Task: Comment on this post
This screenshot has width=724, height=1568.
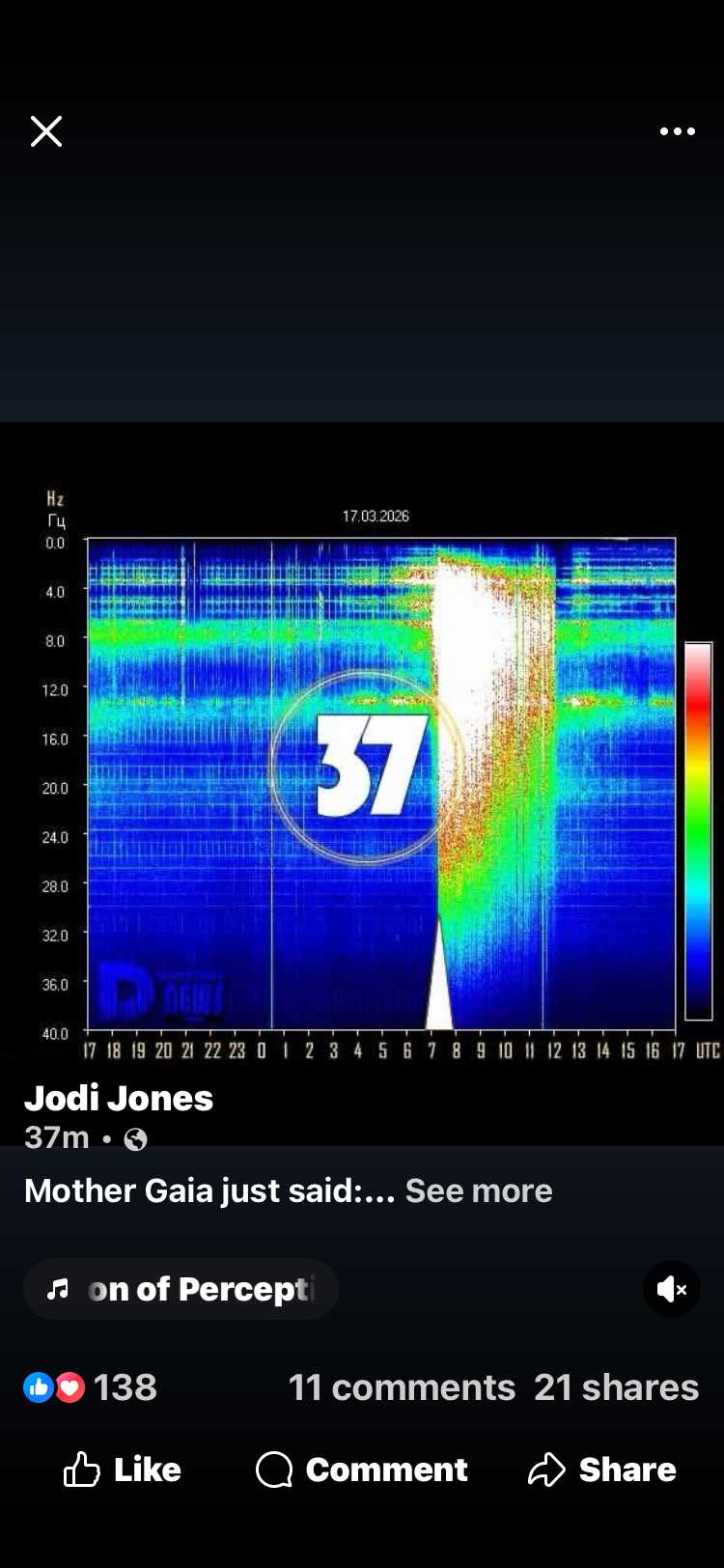Action: 362,1470
